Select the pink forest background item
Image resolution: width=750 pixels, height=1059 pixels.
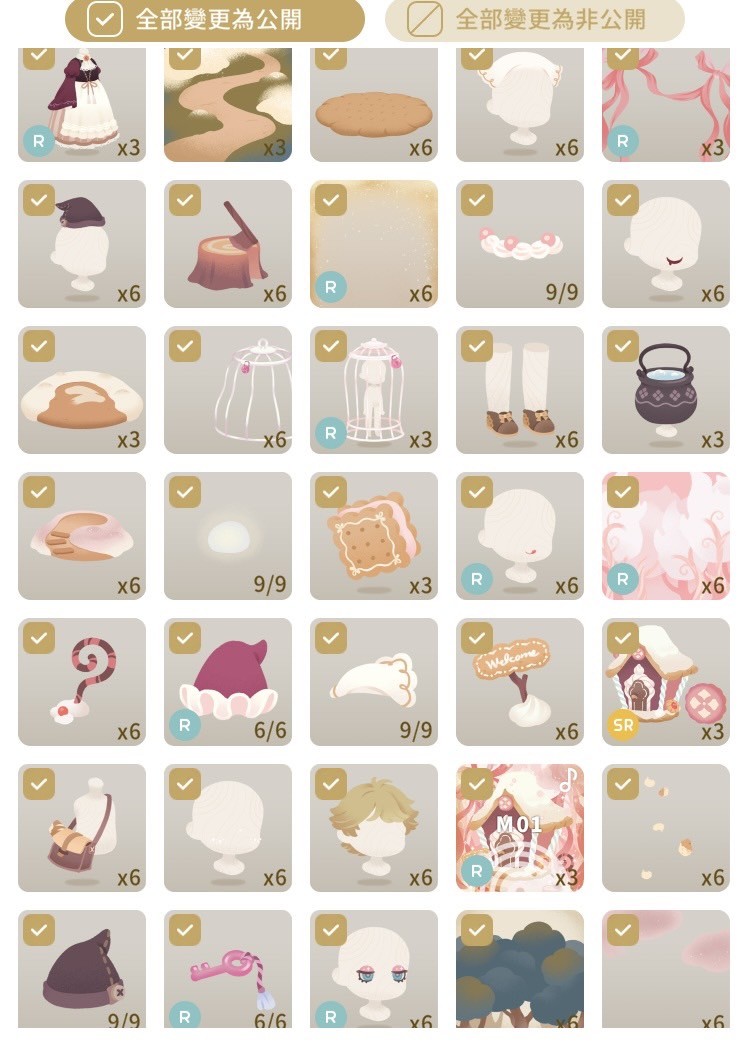(x=665, y=536)
